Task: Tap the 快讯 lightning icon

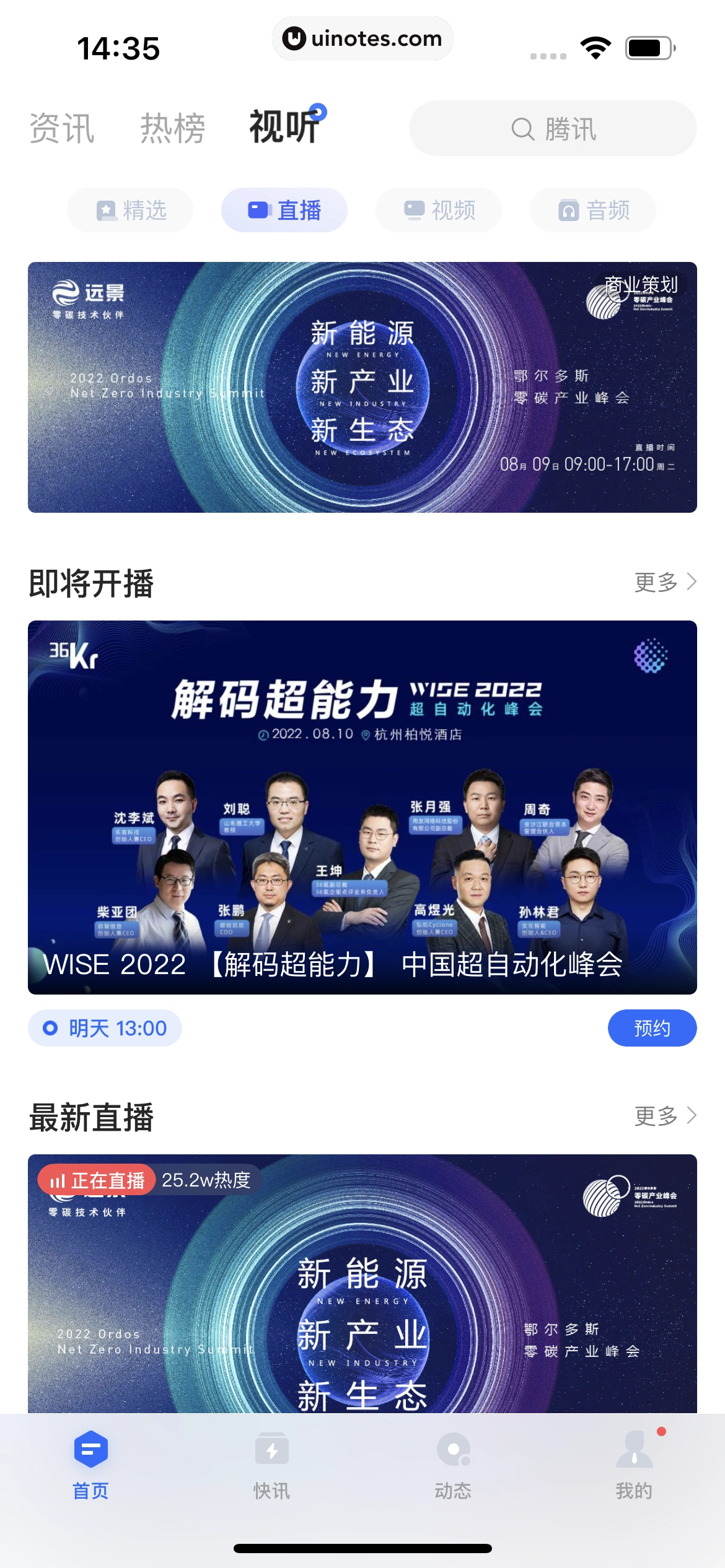Action: click(x=271, y=1449)
